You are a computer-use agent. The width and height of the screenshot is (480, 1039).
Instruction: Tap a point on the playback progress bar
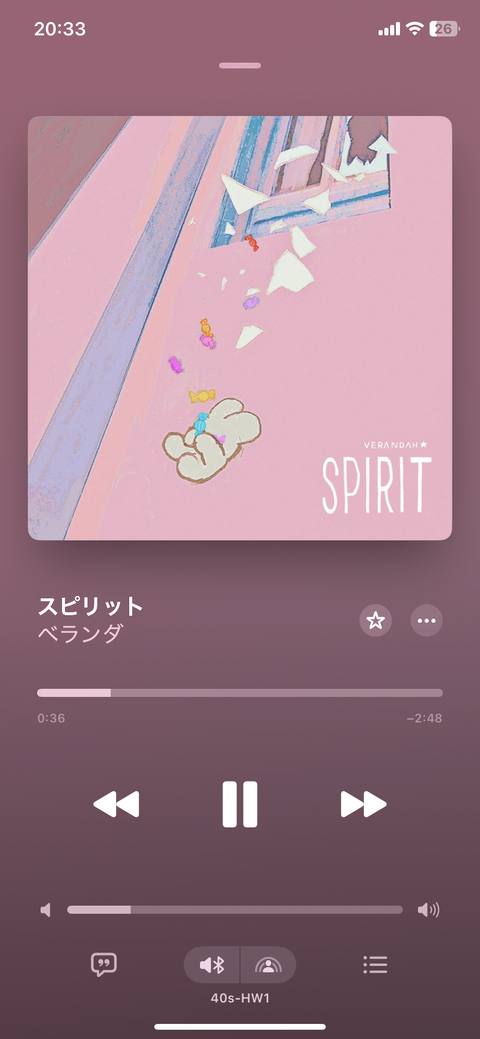(240, 692)
